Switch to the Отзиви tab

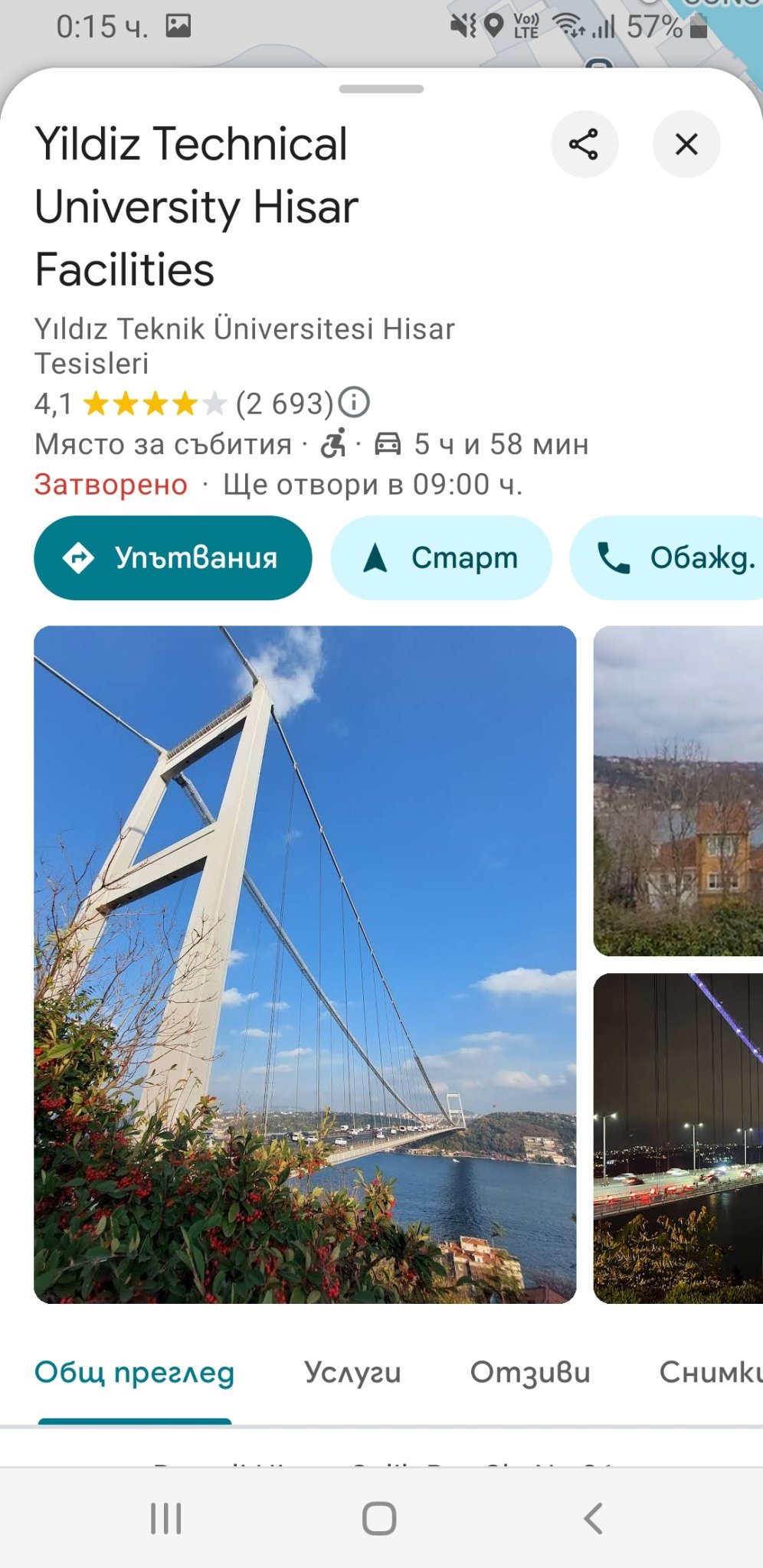530,1373
